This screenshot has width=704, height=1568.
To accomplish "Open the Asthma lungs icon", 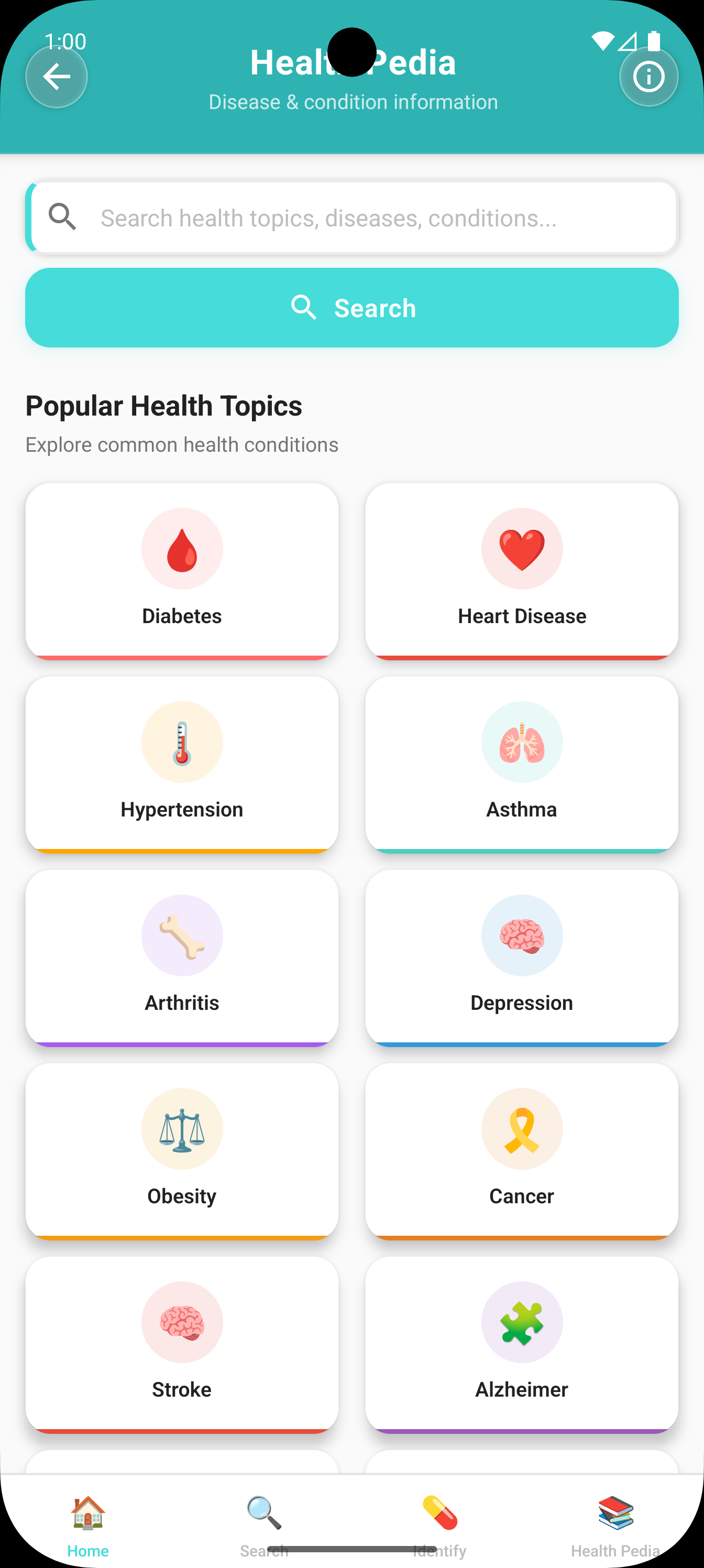I will 522,742.
